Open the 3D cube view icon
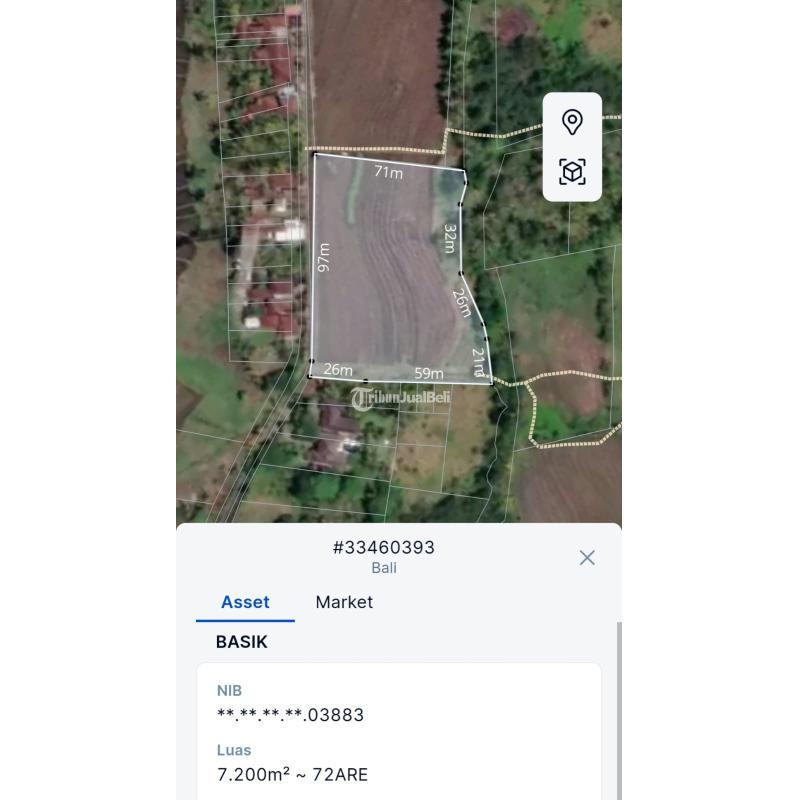Viewport: 800px width, 800px height. (x=572, y=172)
